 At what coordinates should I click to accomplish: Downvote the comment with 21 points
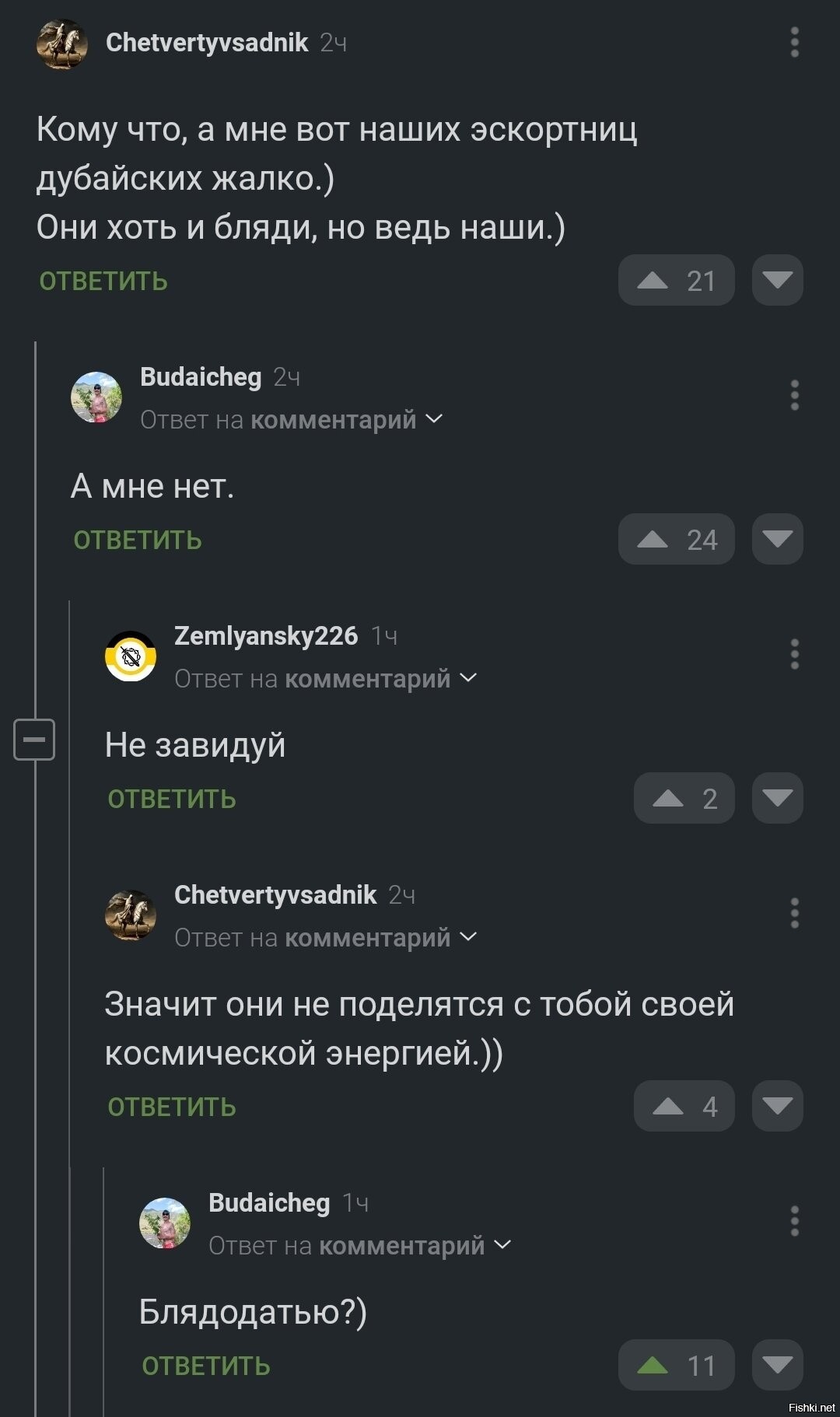(777, 280)
